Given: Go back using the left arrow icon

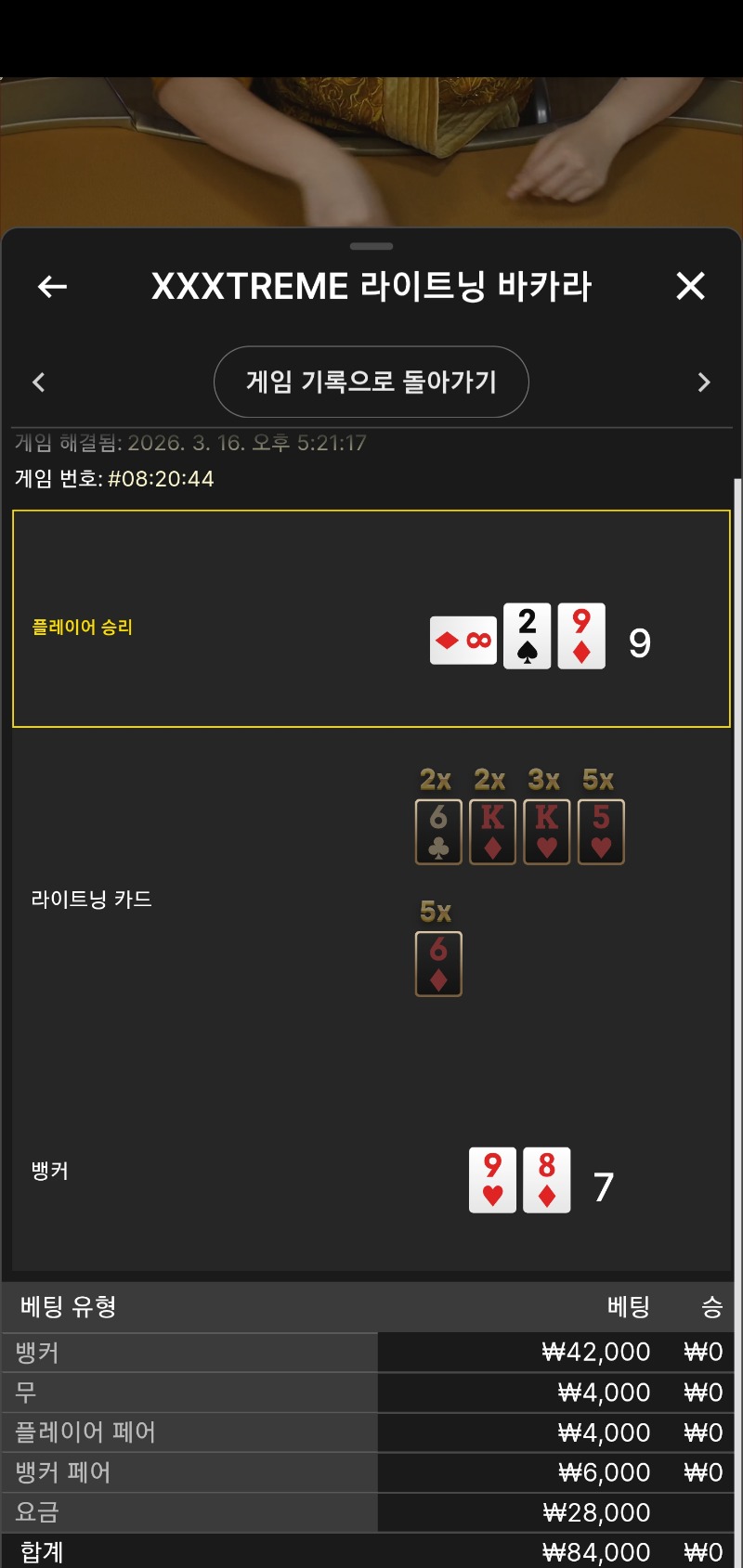Looking at the screenshot, I should [52, 287].
